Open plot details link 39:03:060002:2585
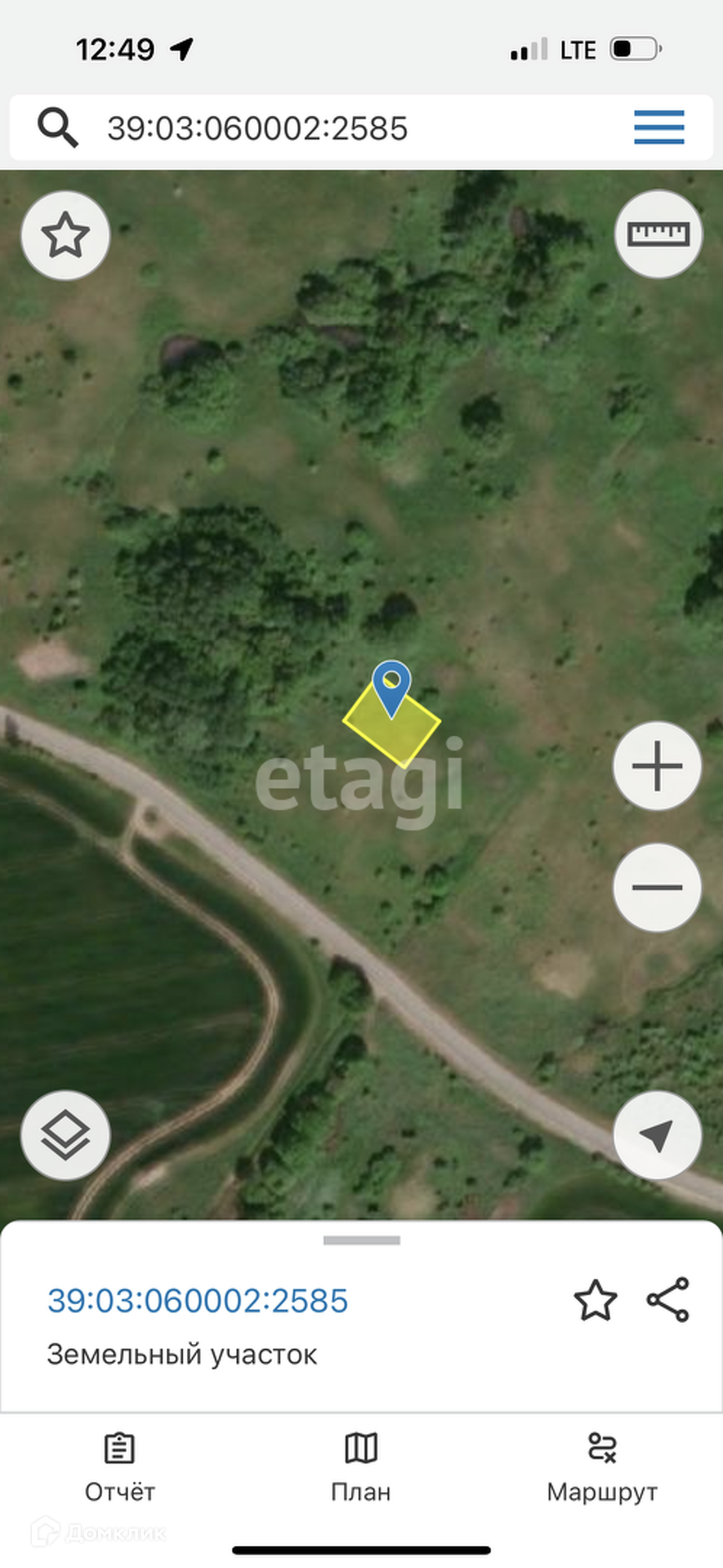Image resolution: width=723 pixels, height=1568 pixels. [x=198, y=1301]
